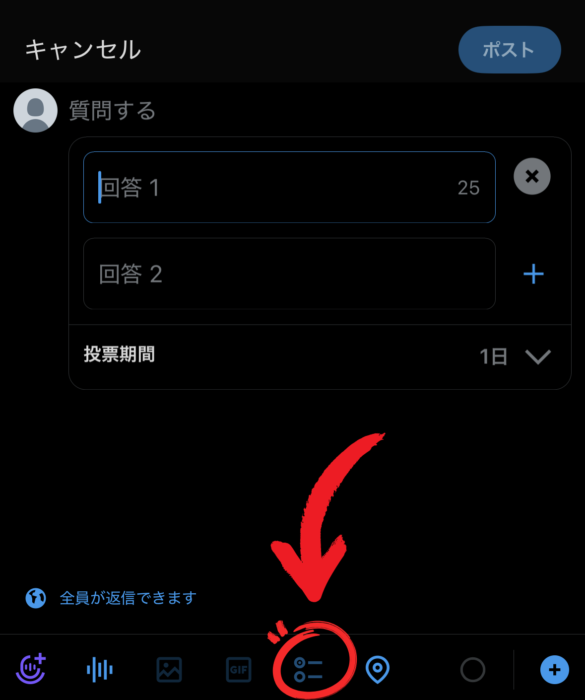This screenshot has height=700, width=585.
Task: Open the location pin icon
Action: [377, 669]
